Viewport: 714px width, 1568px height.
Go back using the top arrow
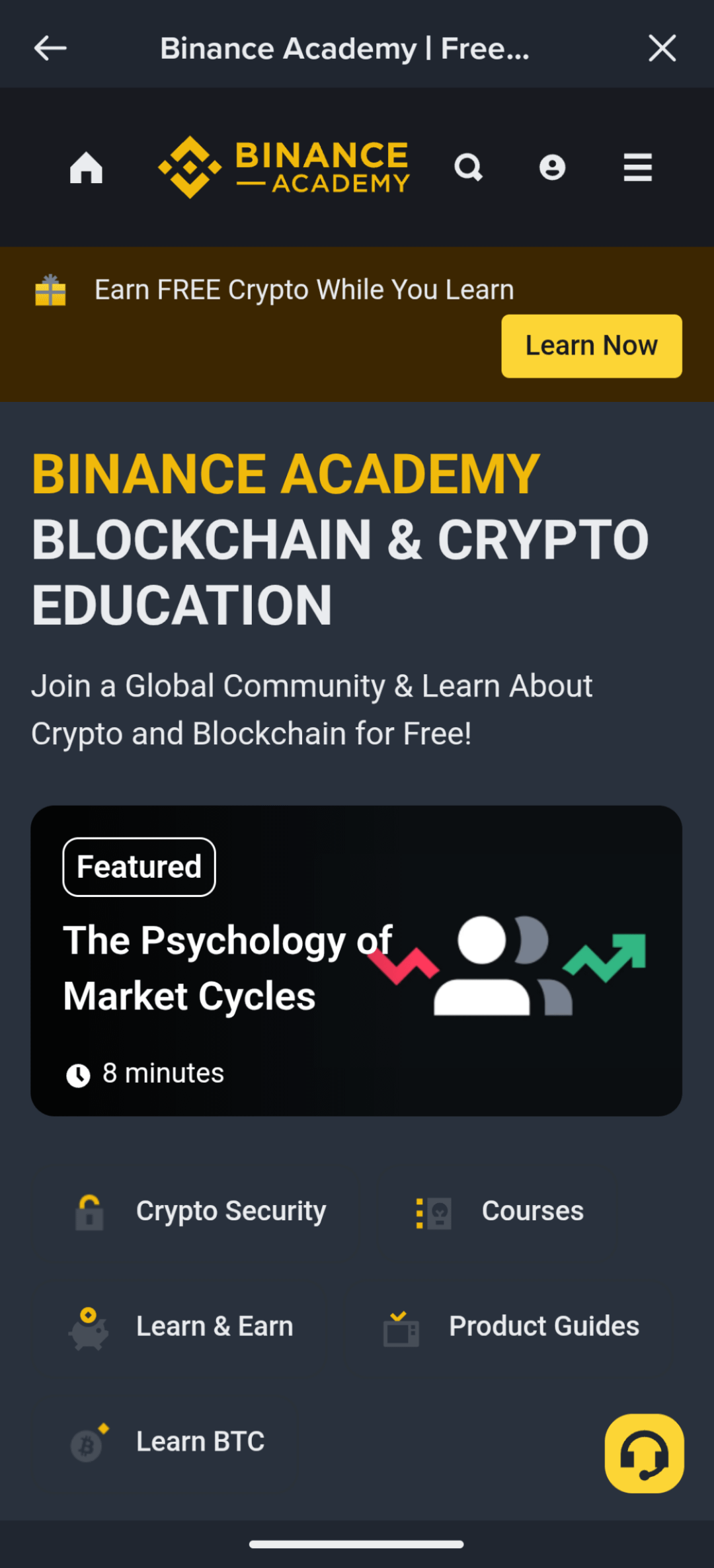point(50,48)
